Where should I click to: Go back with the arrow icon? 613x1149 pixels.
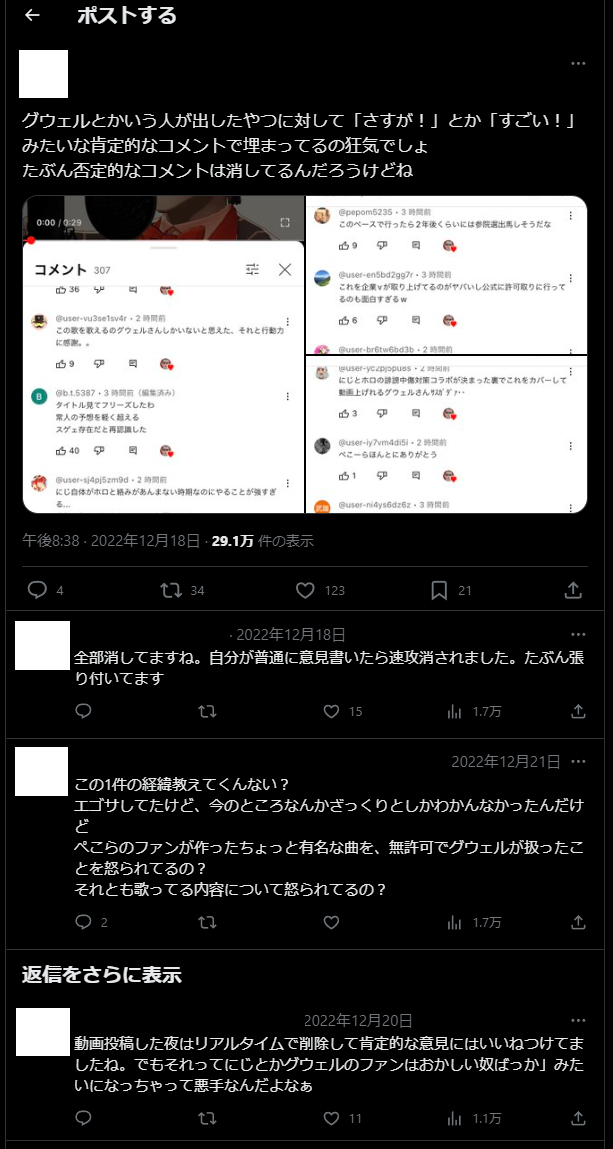[31, 15]
